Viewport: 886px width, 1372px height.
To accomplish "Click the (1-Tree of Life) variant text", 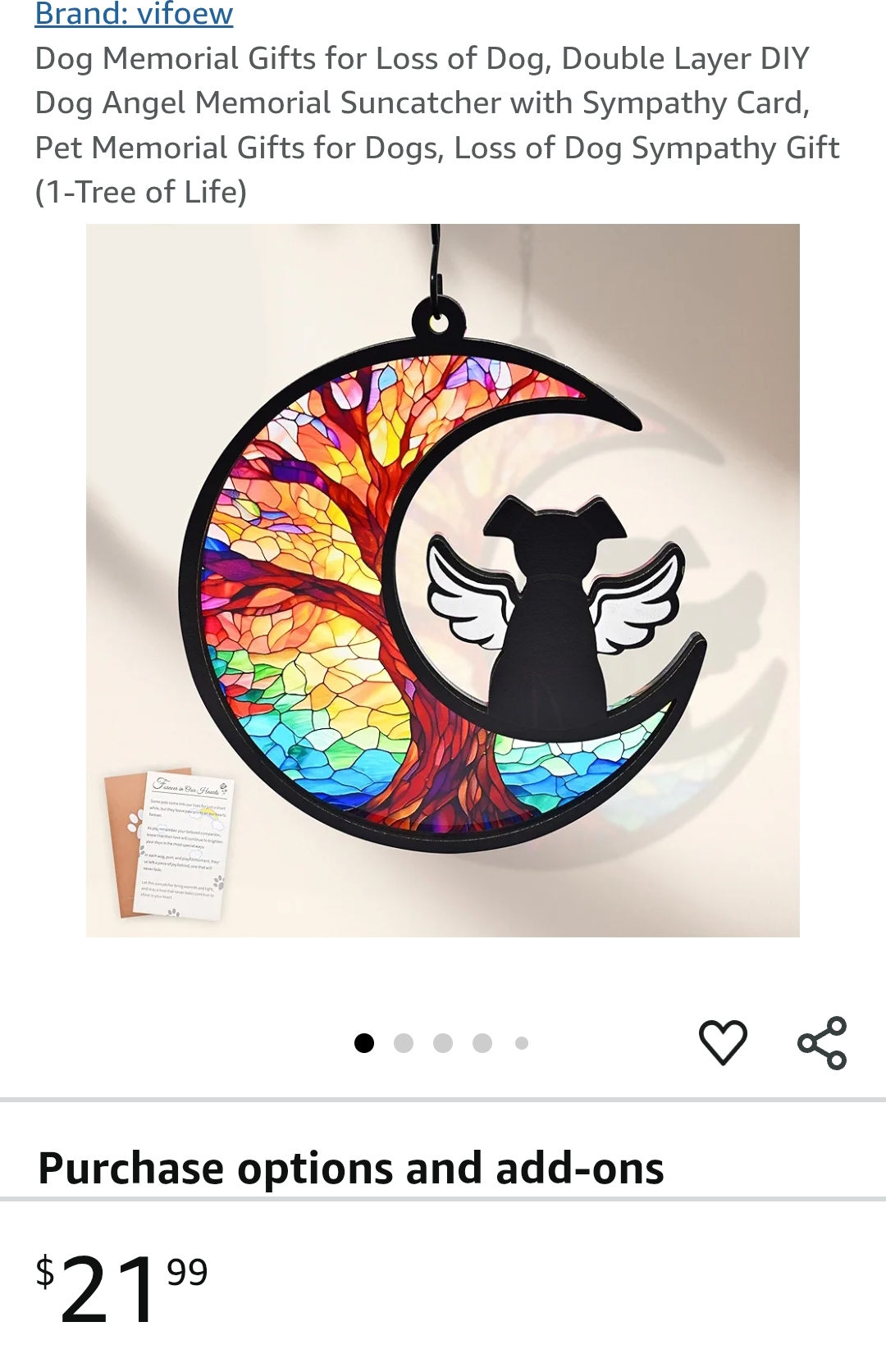I will 139,191.
